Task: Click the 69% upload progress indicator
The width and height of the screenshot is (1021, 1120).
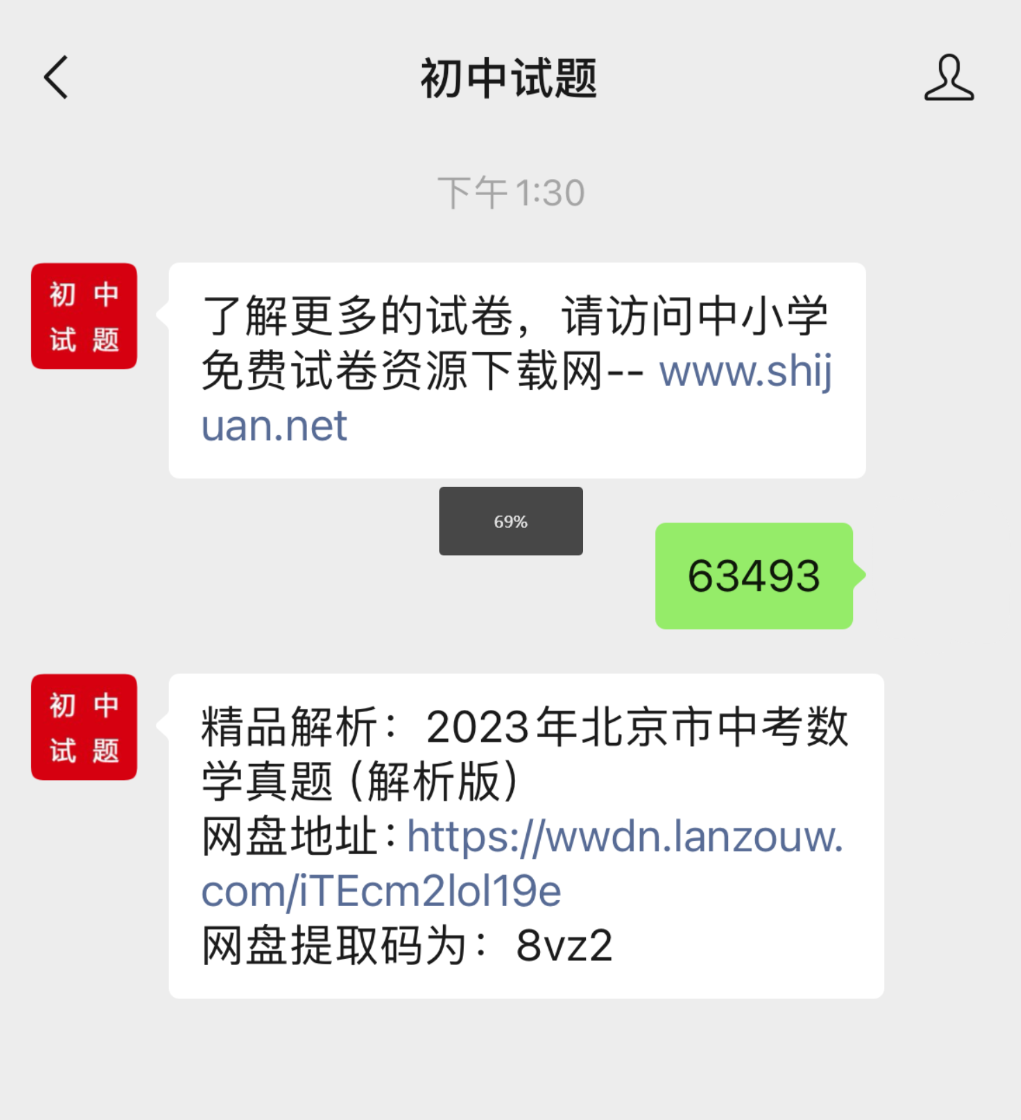Action: coord(510,520)
